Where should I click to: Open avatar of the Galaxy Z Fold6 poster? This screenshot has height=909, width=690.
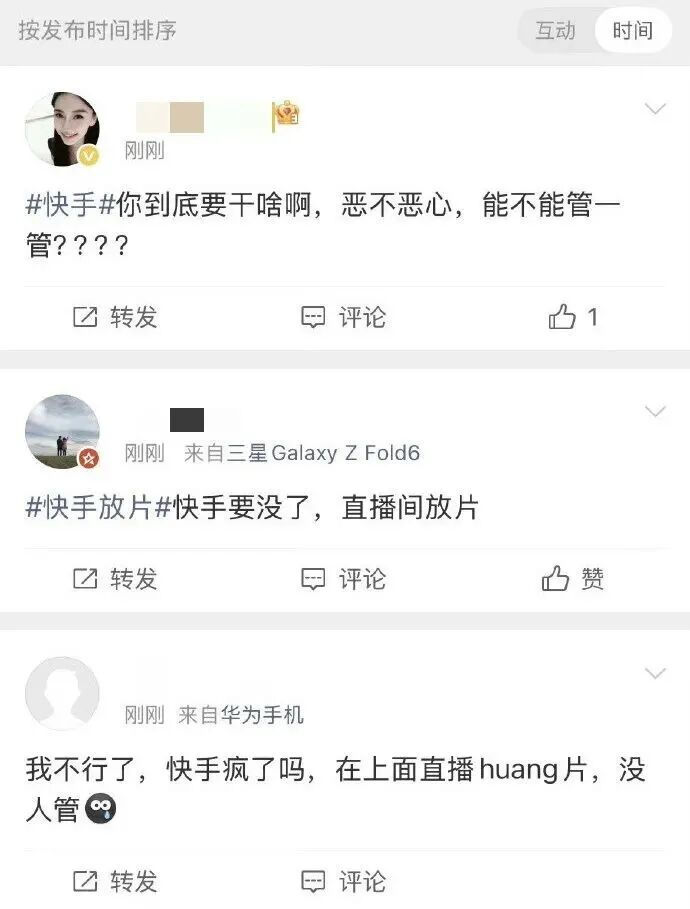(62, 432)
